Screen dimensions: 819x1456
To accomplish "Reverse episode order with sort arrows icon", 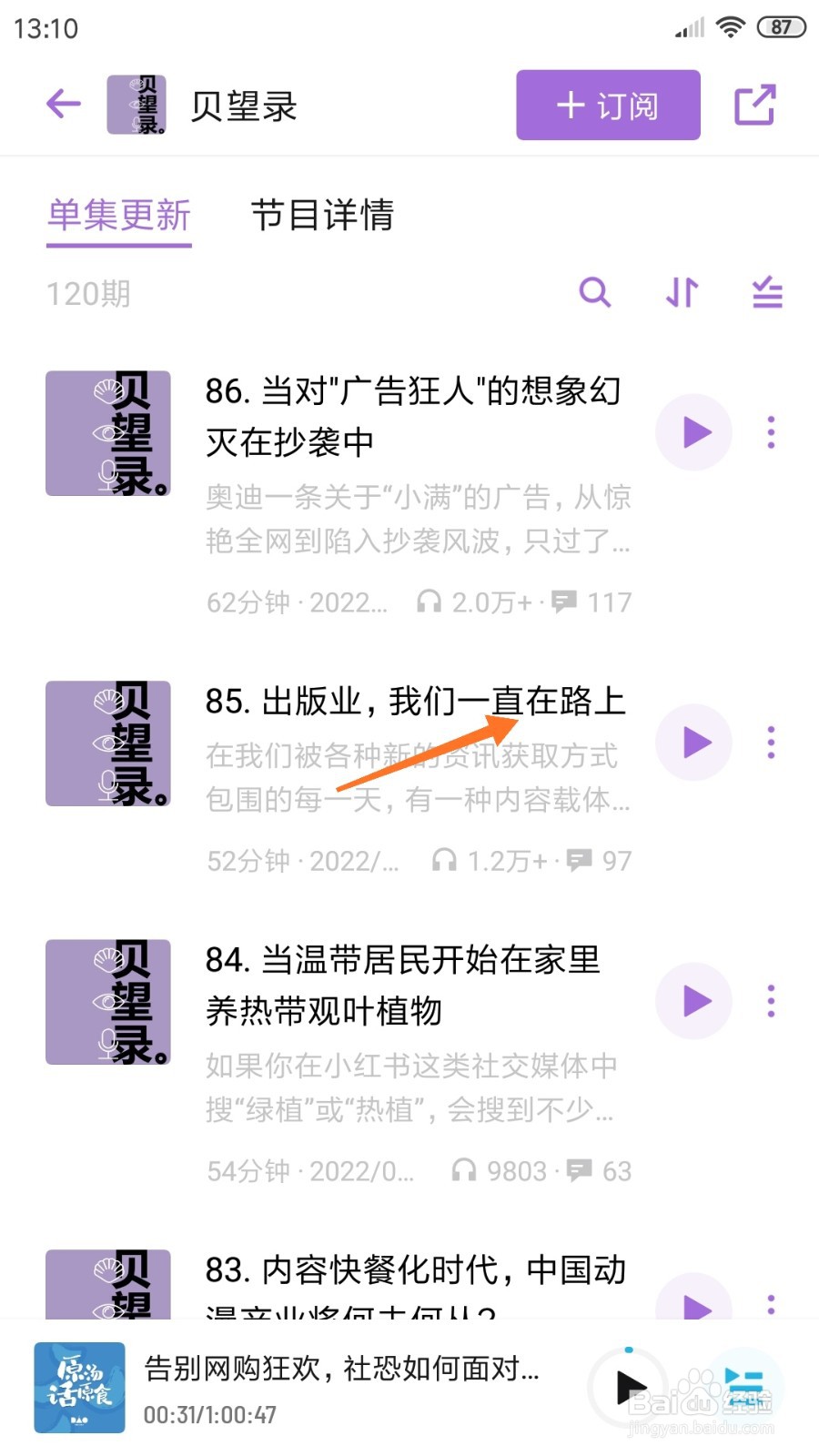I will (681, 292).
